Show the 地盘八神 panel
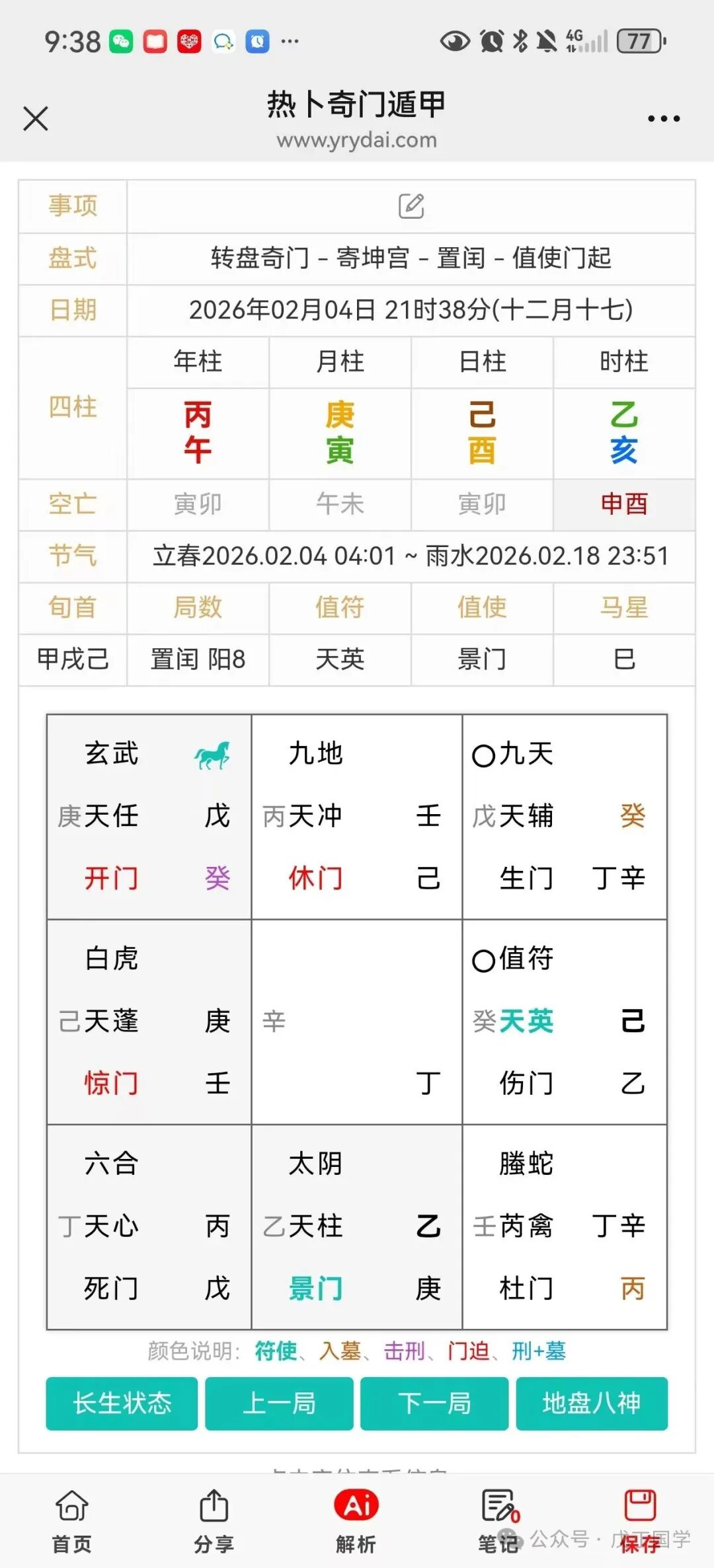The height and width of the screenshot is (1568, 714). click(591, 1405)
